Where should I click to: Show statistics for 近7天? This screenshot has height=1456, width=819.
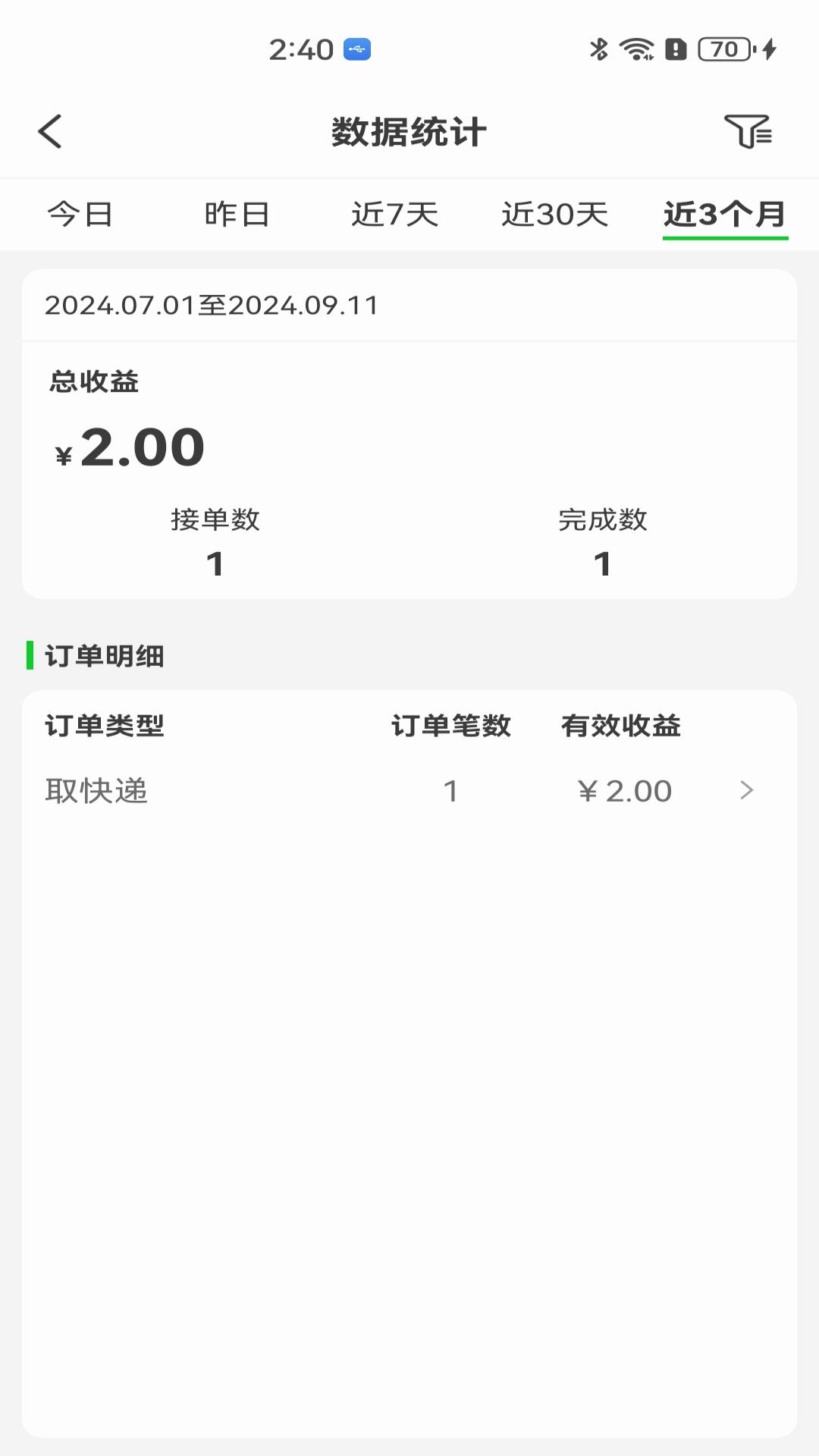[x=395, y=215]
